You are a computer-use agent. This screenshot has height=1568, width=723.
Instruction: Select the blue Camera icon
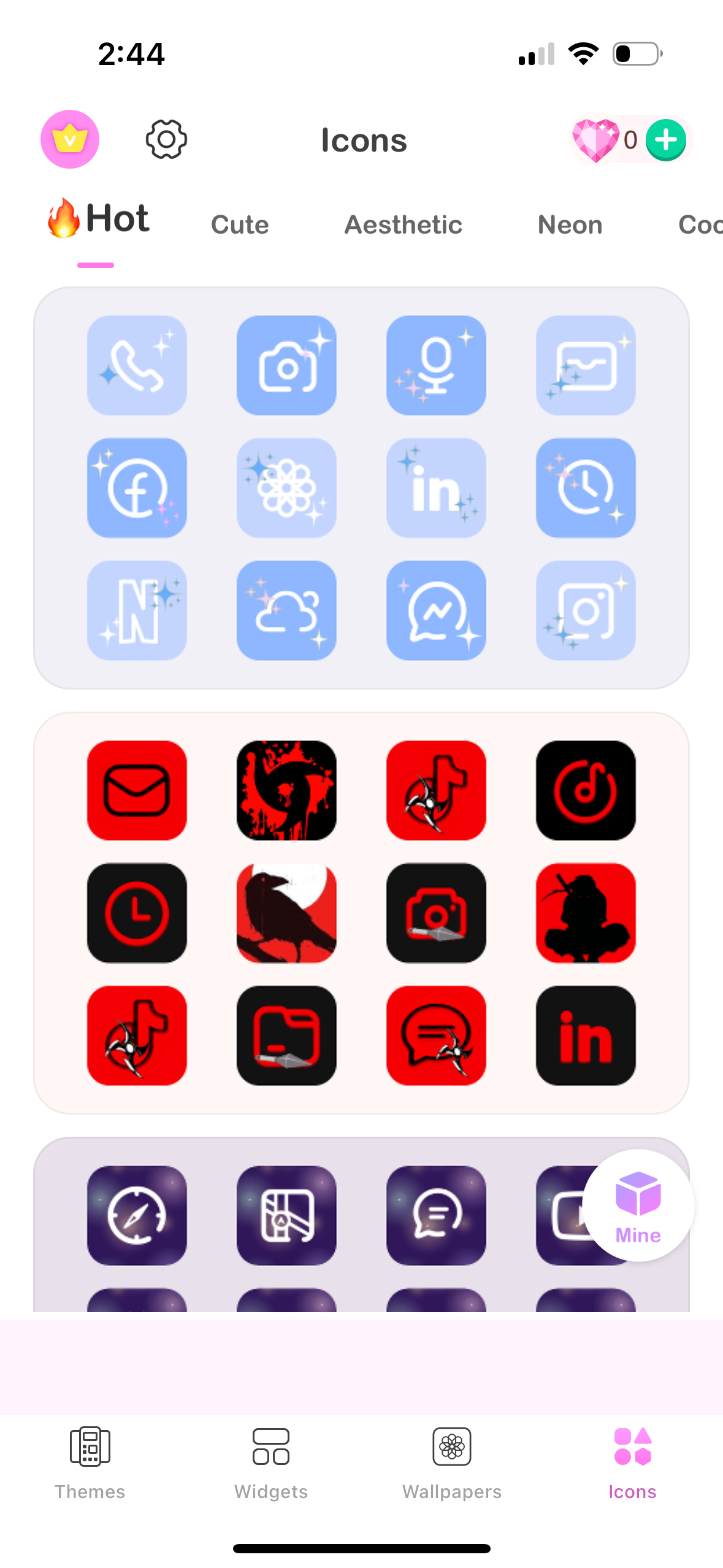pyautogui.click(x=286, y=364)
